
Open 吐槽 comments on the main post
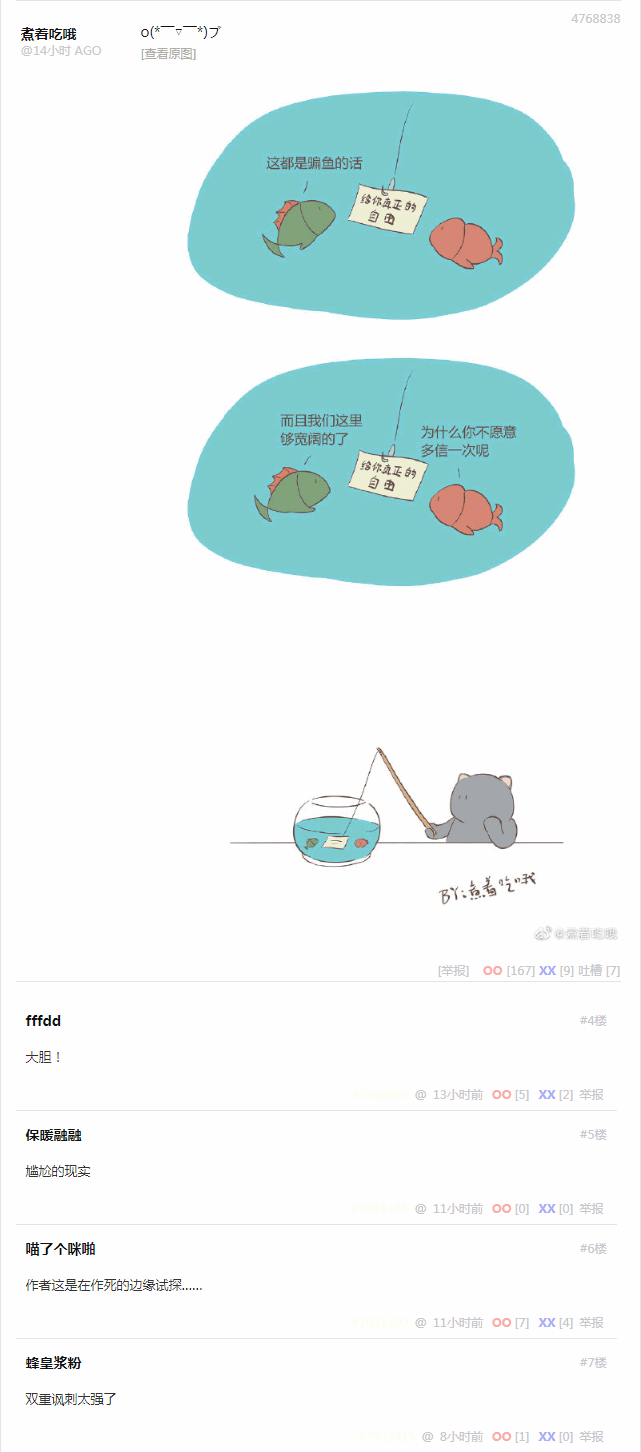590,970
